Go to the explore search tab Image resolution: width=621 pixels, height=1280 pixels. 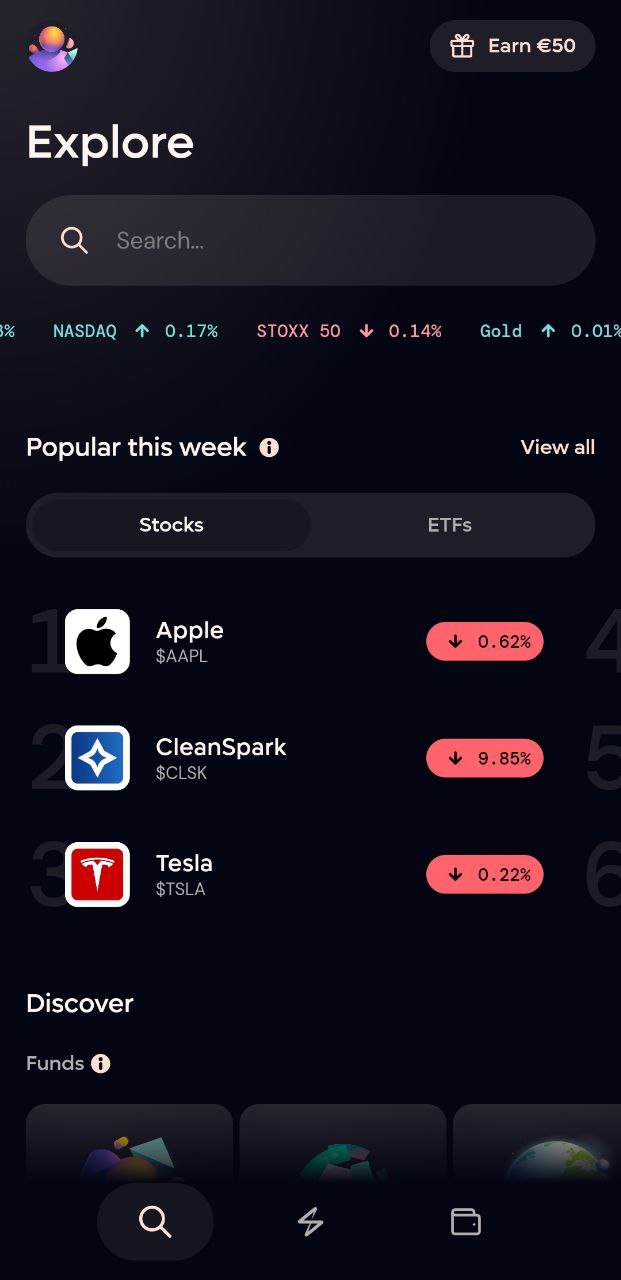155,1221
